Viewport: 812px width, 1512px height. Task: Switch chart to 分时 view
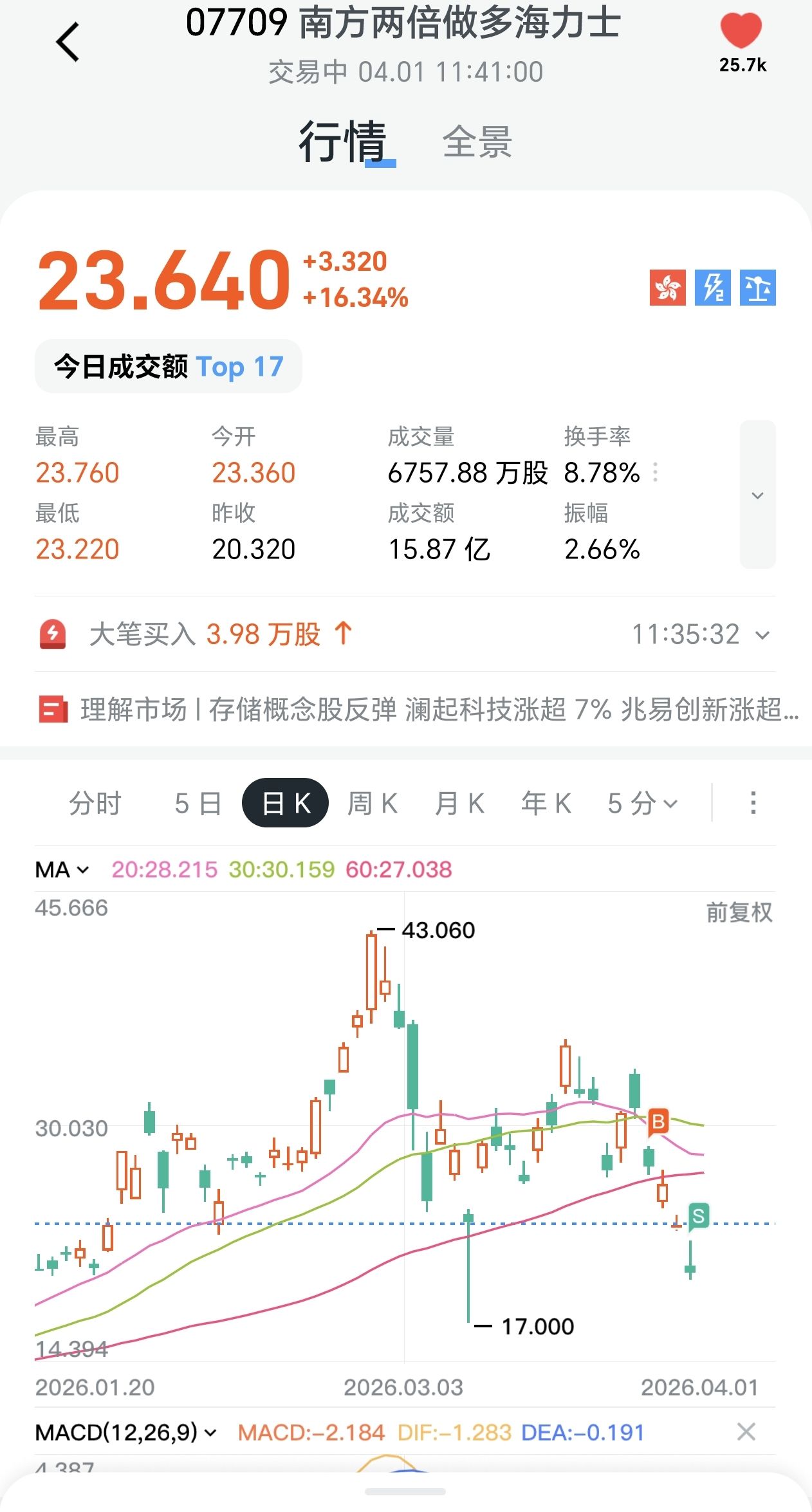pos(95,804)
